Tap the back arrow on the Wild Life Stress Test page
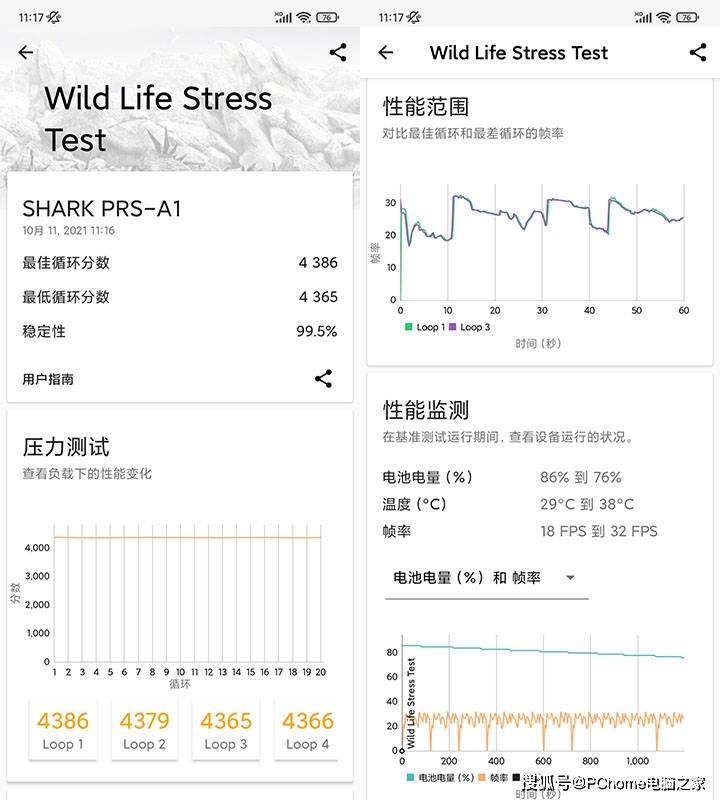This screenshot has width=720, height=800. click(384, 52)
